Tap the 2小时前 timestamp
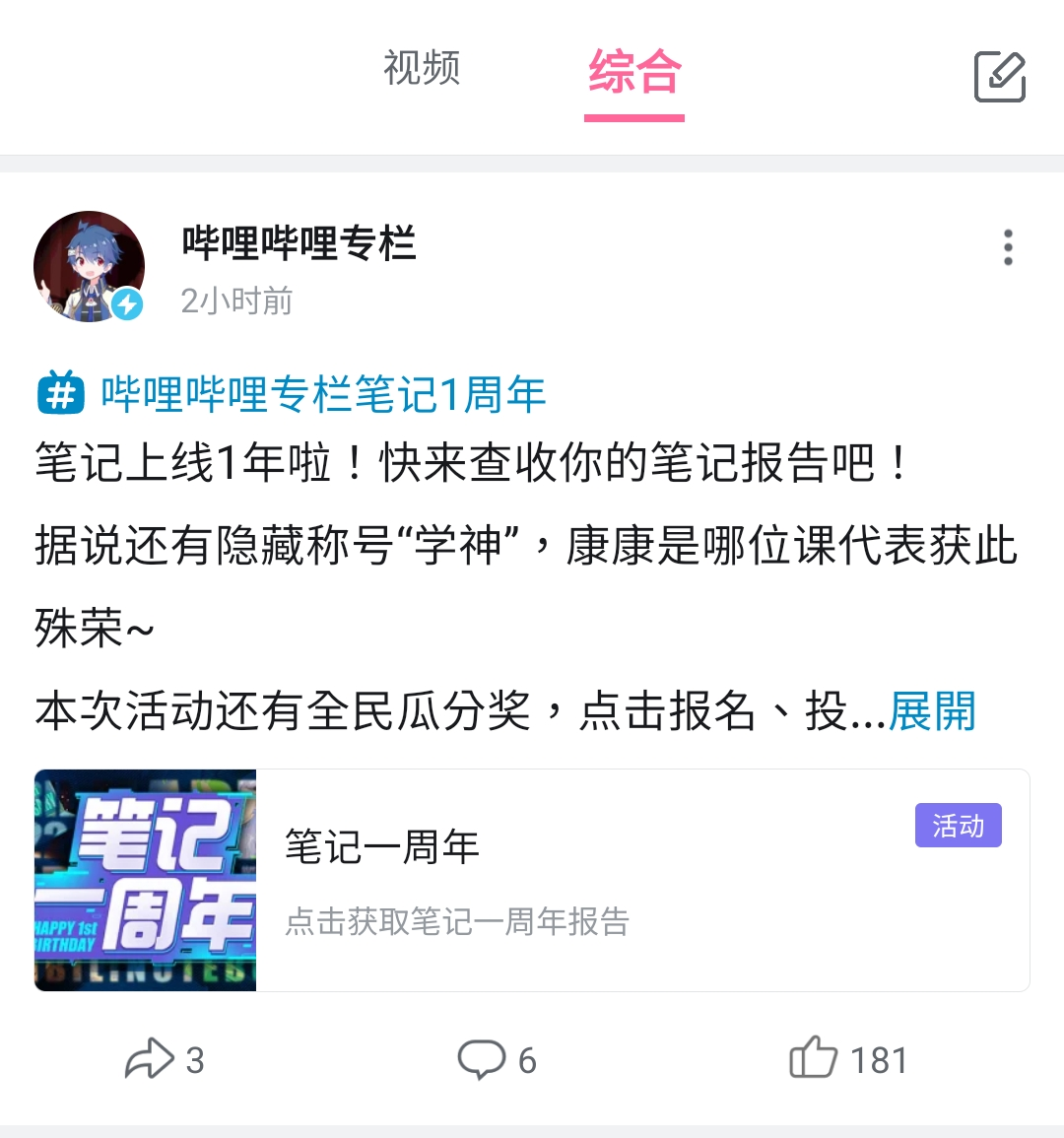Image resolution: width=1064 pixels, height=1138 pixels. [236, 302]
